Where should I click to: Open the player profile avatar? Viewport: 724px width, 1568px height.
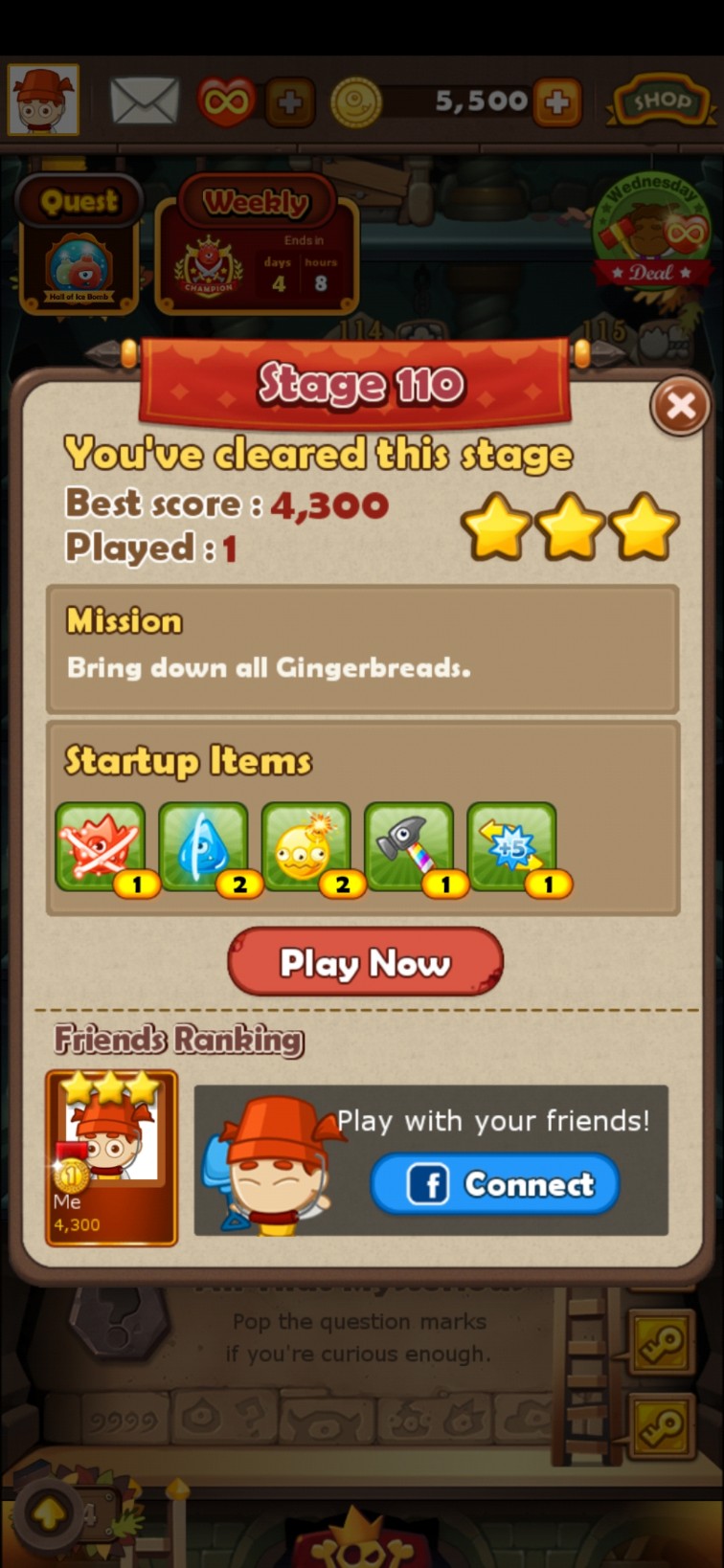[x=44, y=100]
